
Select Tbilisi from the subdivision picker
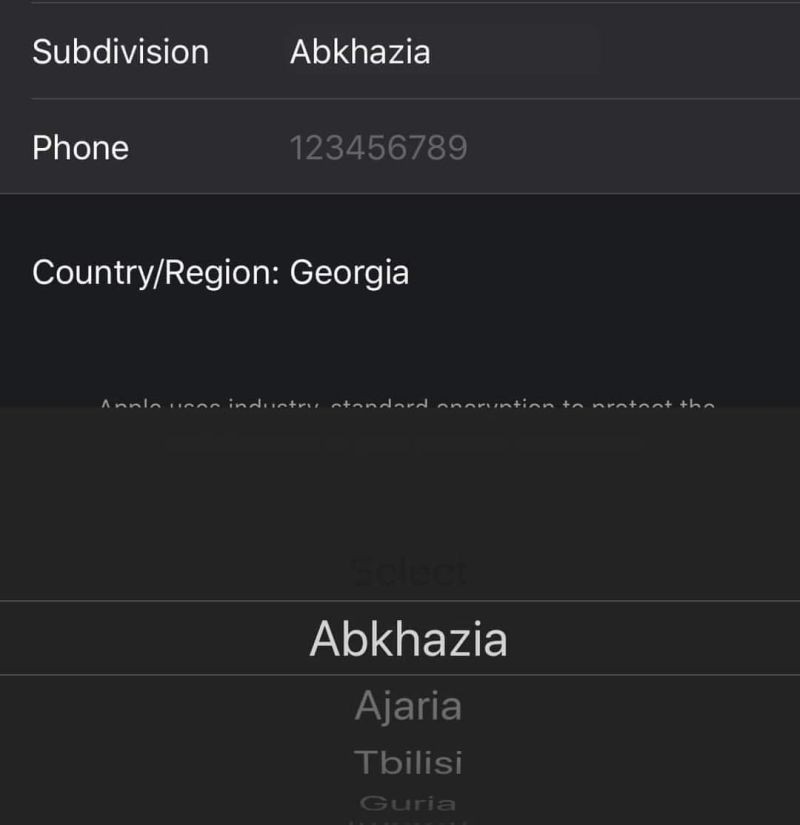coord(408,763)
